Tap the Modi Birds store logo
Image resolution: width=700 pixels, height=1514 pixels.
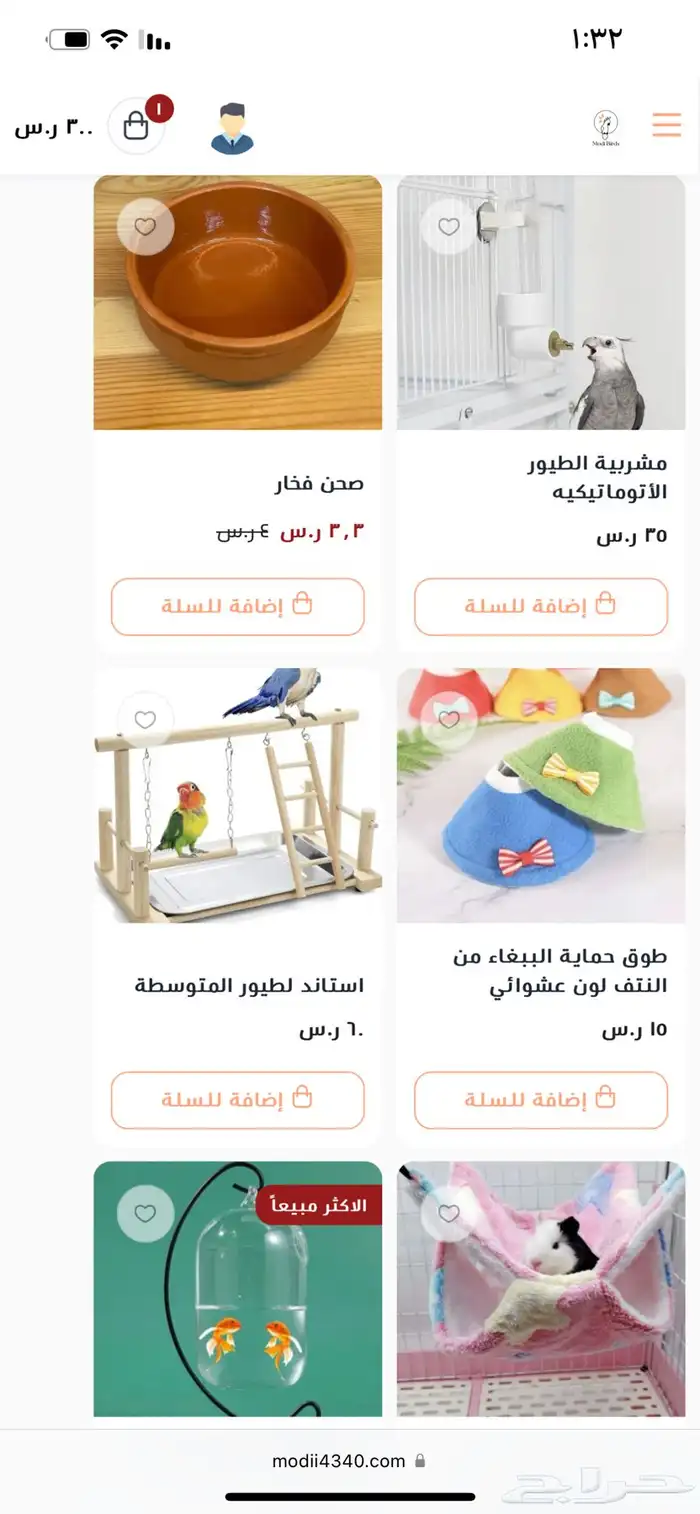604,128
